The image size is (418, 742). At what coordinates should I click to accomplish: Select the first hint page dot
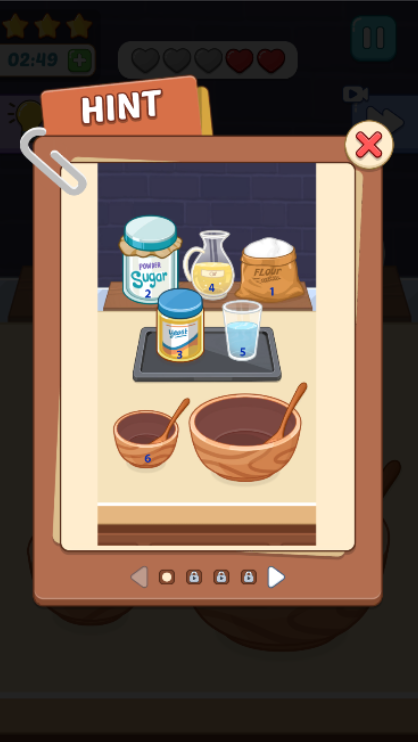pyautogui.click(x=167, y=577)
